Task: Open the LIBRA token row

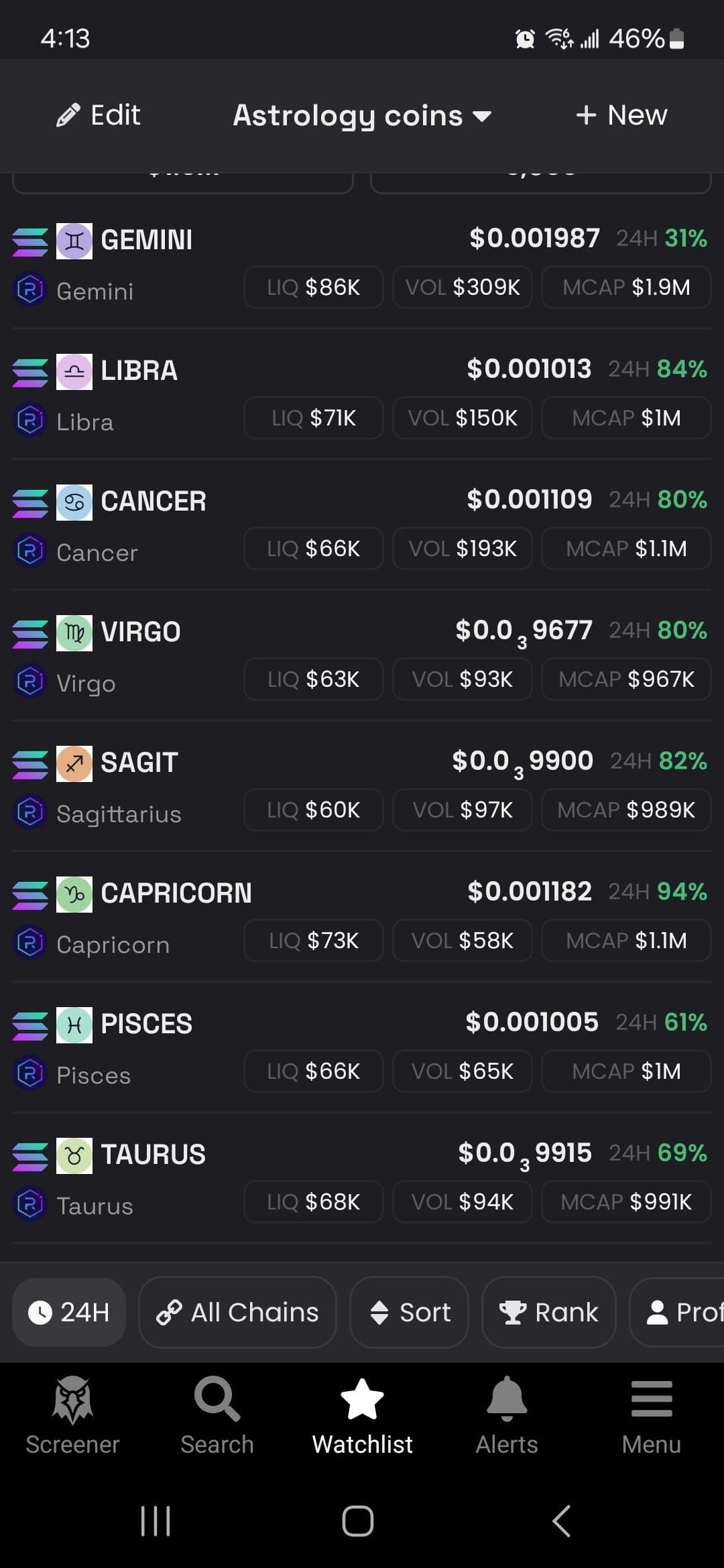Action: click(139, 370)
